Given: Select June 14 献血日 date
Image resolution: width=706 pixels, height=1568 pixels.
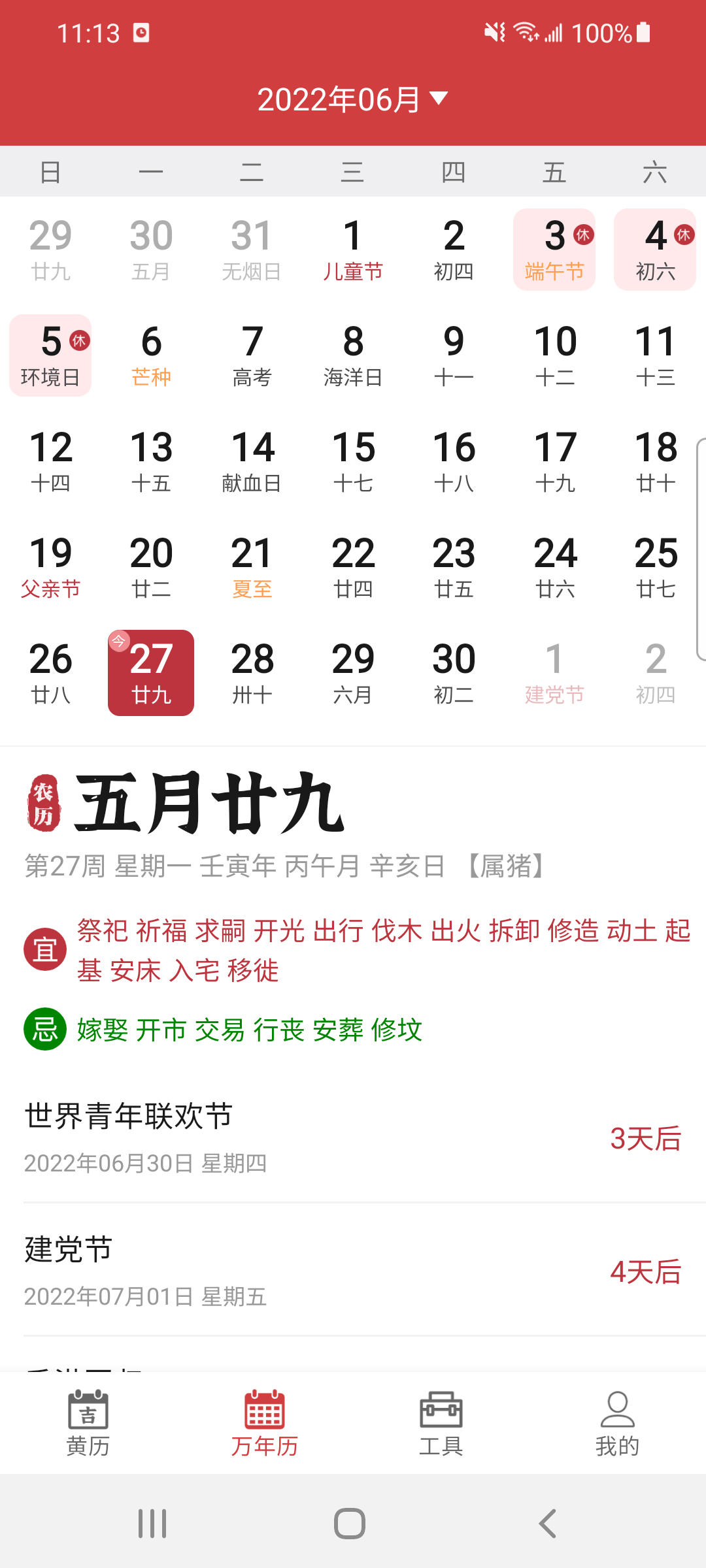Looking at the screenshot, I should (x=252, y=461).
